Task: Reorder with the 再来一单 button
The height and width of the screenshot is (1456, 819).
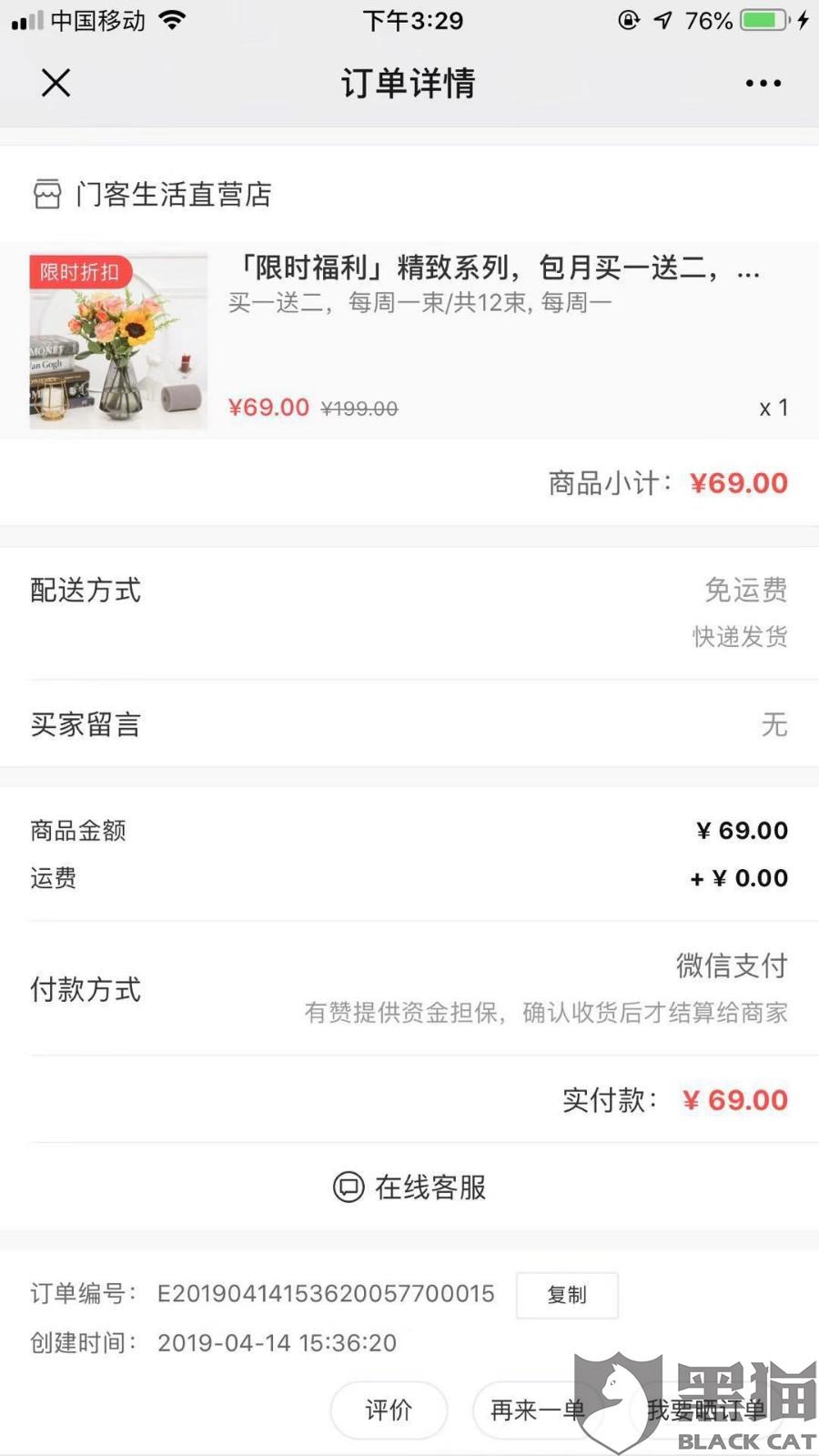Action: (x=537, y=1410)
